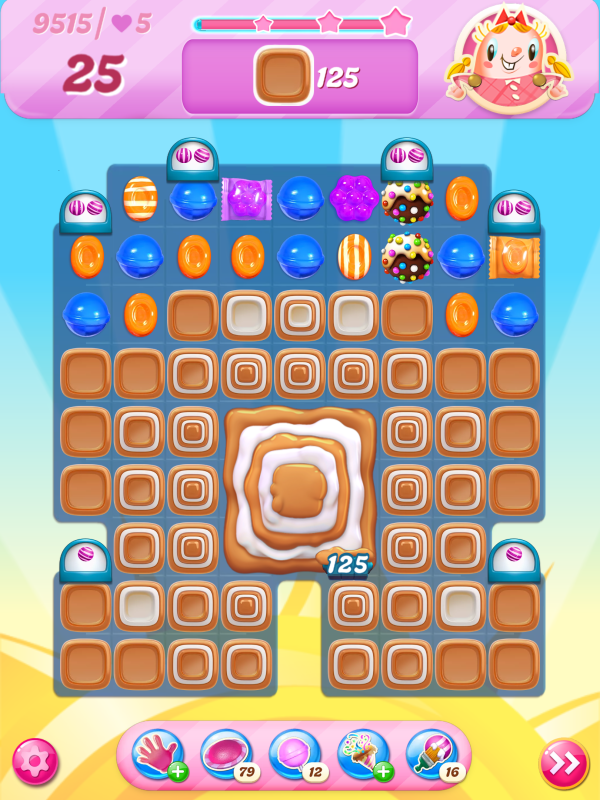The image size is (600, 800).
Task: Tap the fast-forward double arrow button
Action: (x=564, y=763)
